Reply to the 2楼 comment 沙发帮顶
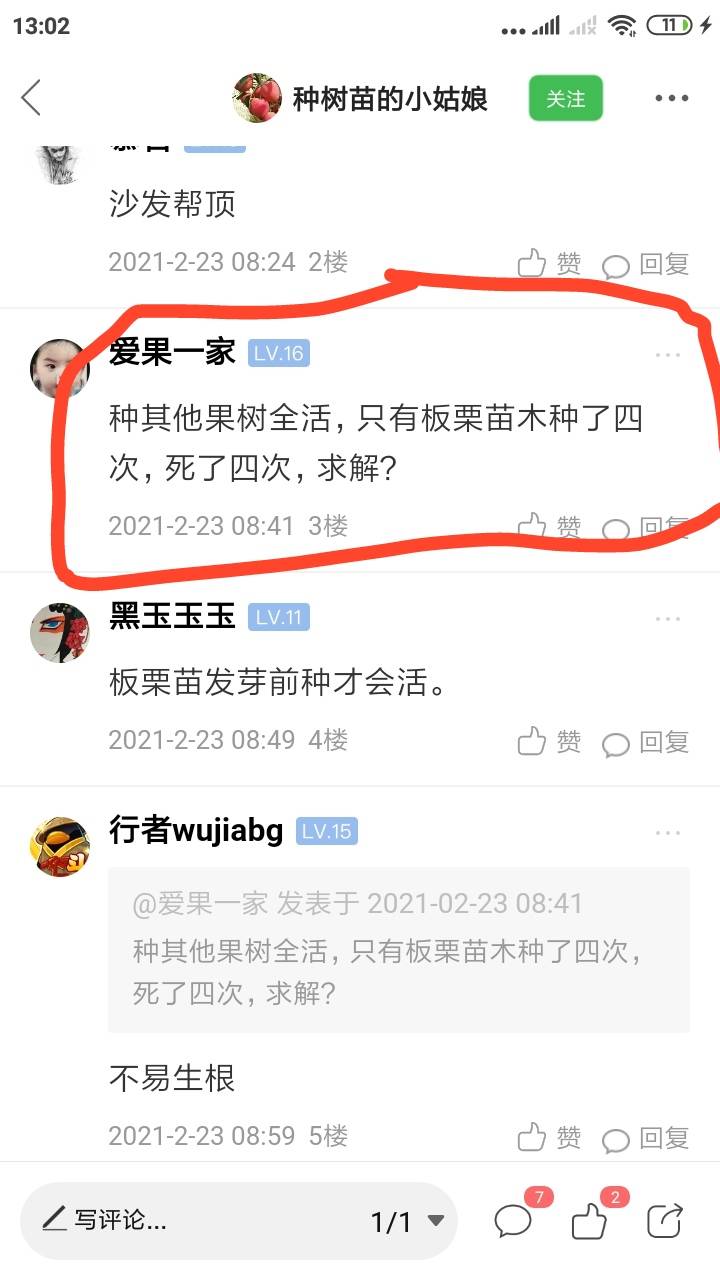Image resolution: width=720 pixels, height=1280 pixels. pos(646,264)
